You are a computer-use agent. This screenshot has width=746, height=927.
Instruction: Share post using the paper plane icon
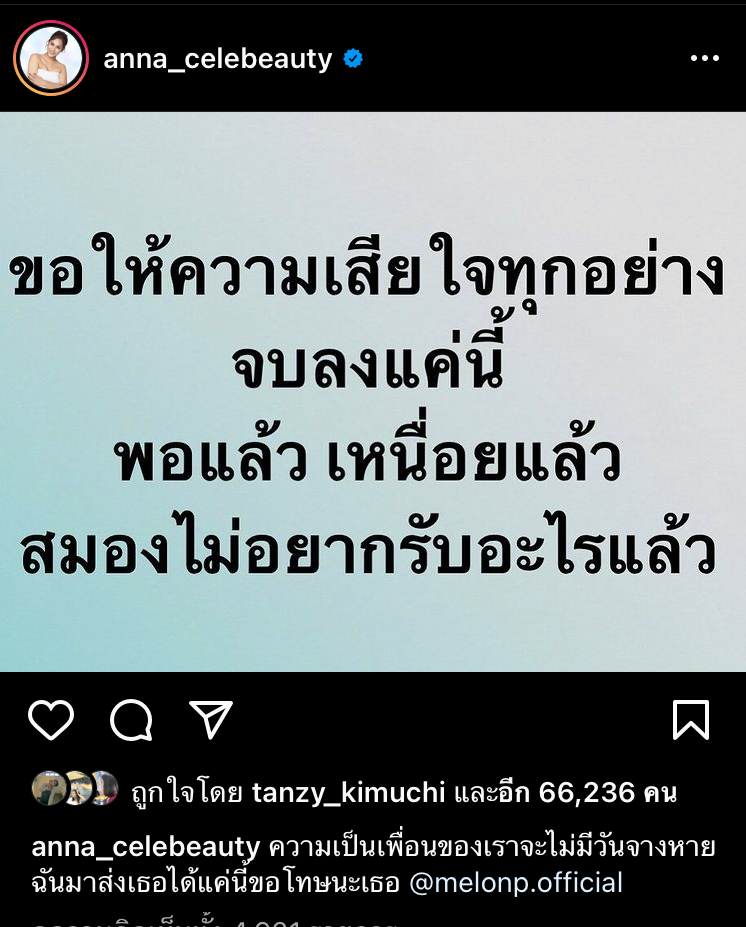pyautogui.click(x=210, y=719)
